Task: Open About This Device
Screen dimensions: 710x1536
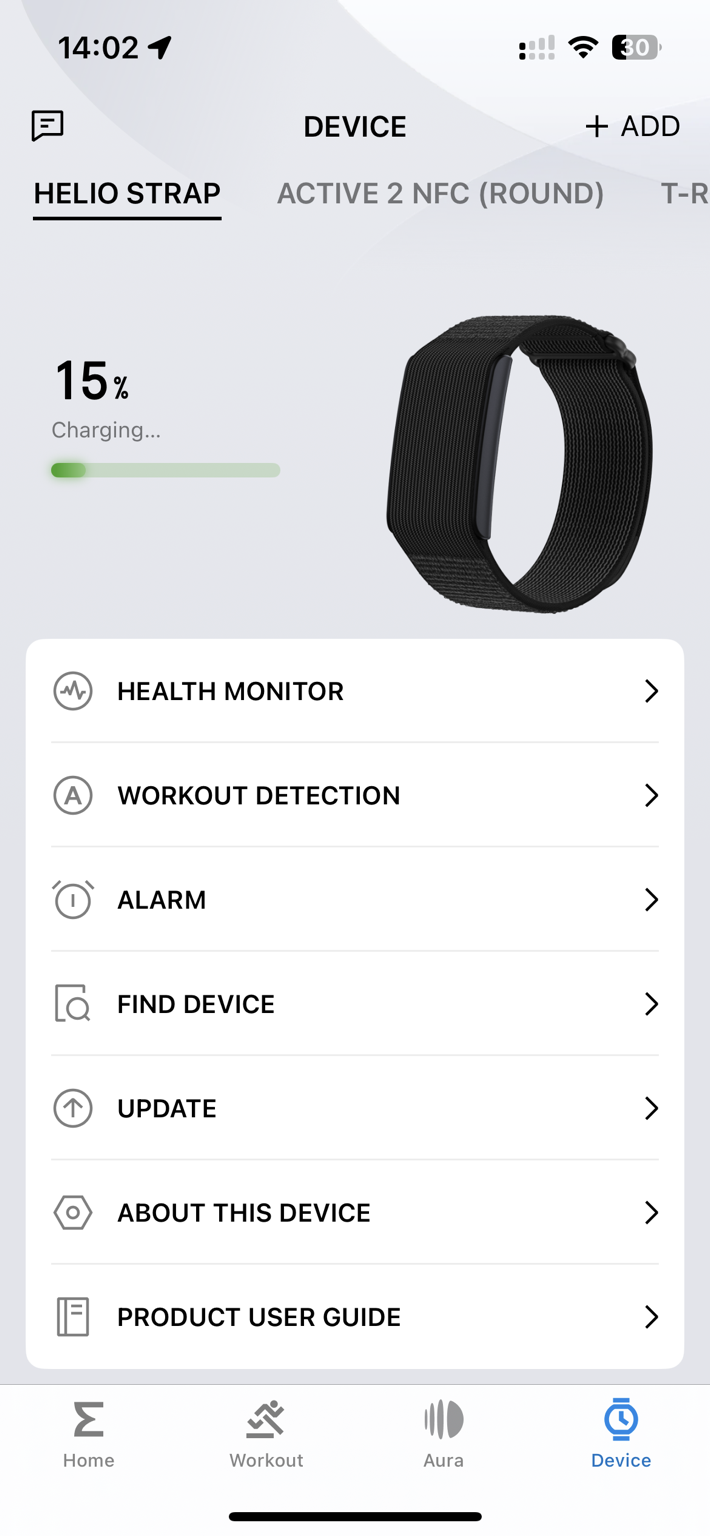Action: tap(355, 1213)
